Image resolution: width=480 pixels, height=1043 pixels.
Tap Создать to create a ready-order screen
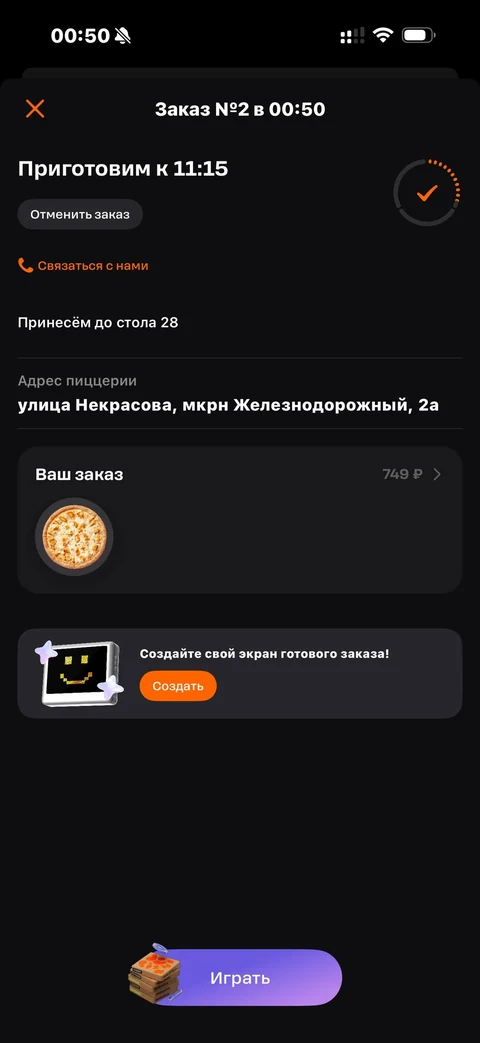178,686
